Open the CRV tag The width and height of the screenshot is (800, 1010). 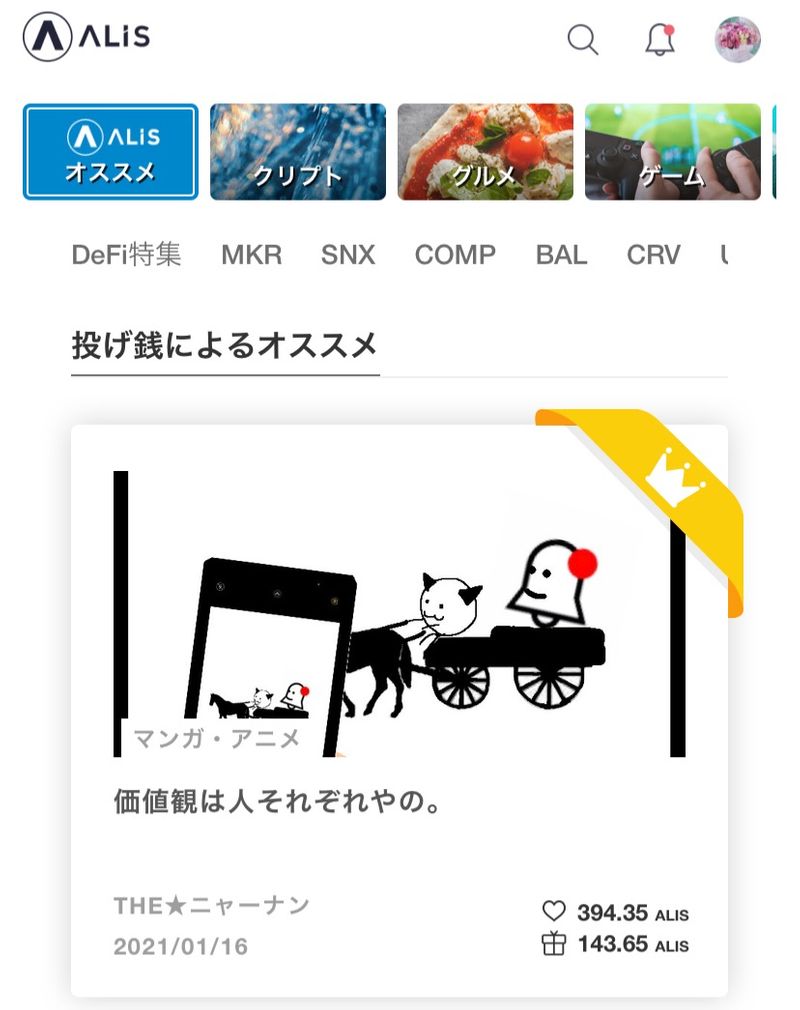tap(653, 255)
